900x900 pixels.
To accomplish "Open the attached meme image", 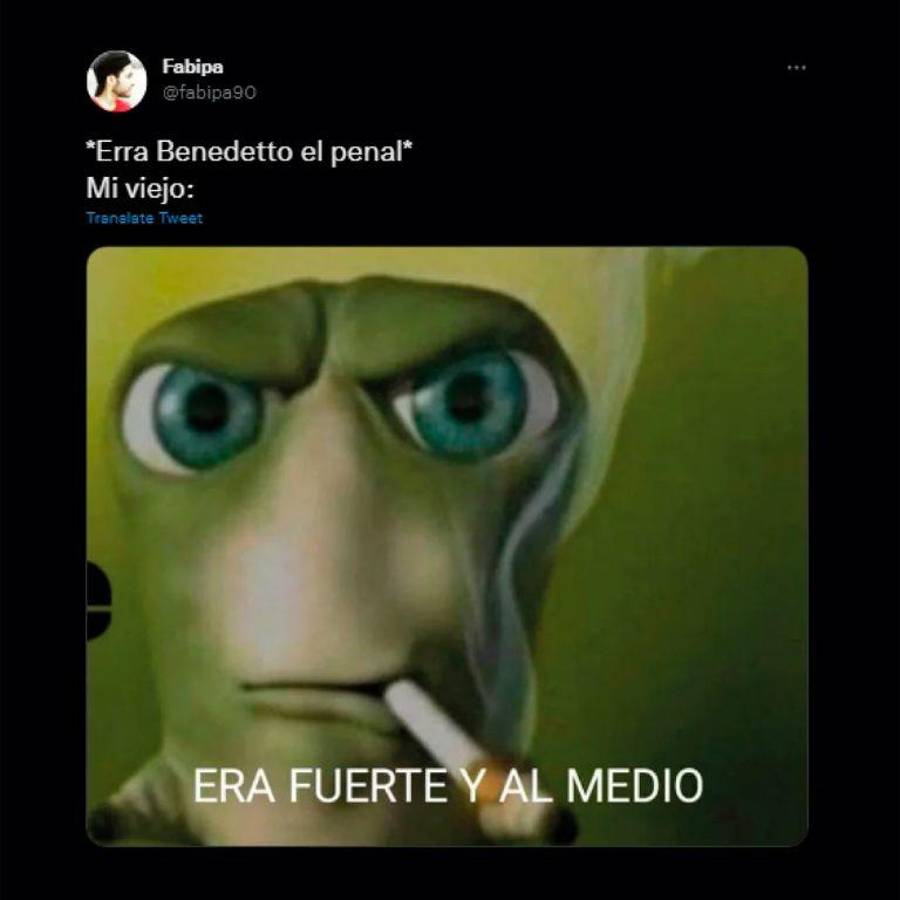I will point(447,546).
